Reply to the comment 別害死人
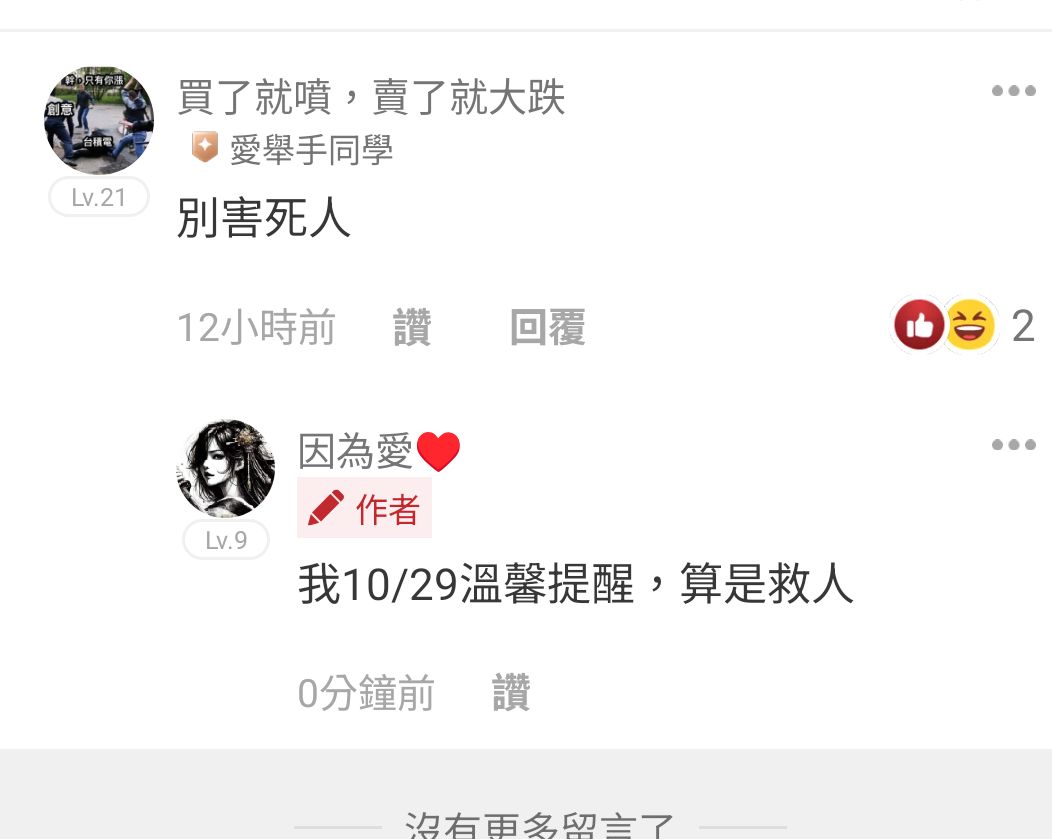This screenshot has height=839, width=1052. pos(547,328)
